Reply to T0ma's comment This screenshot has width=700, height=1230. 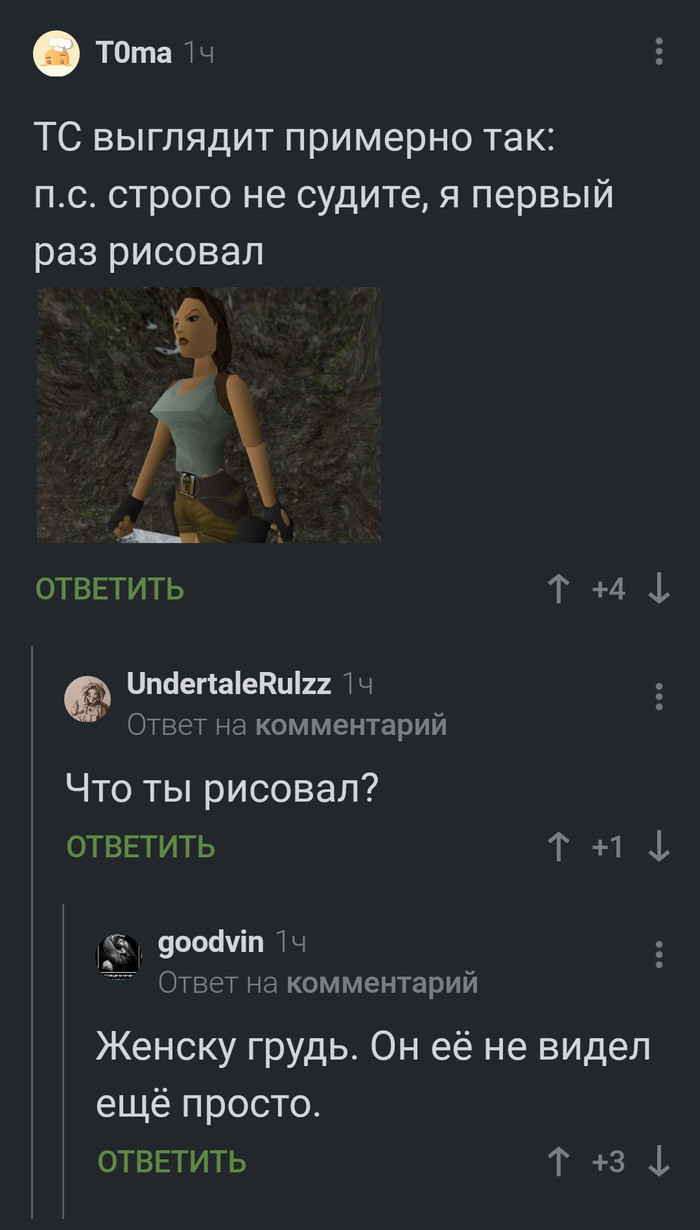tap(110, 589)
